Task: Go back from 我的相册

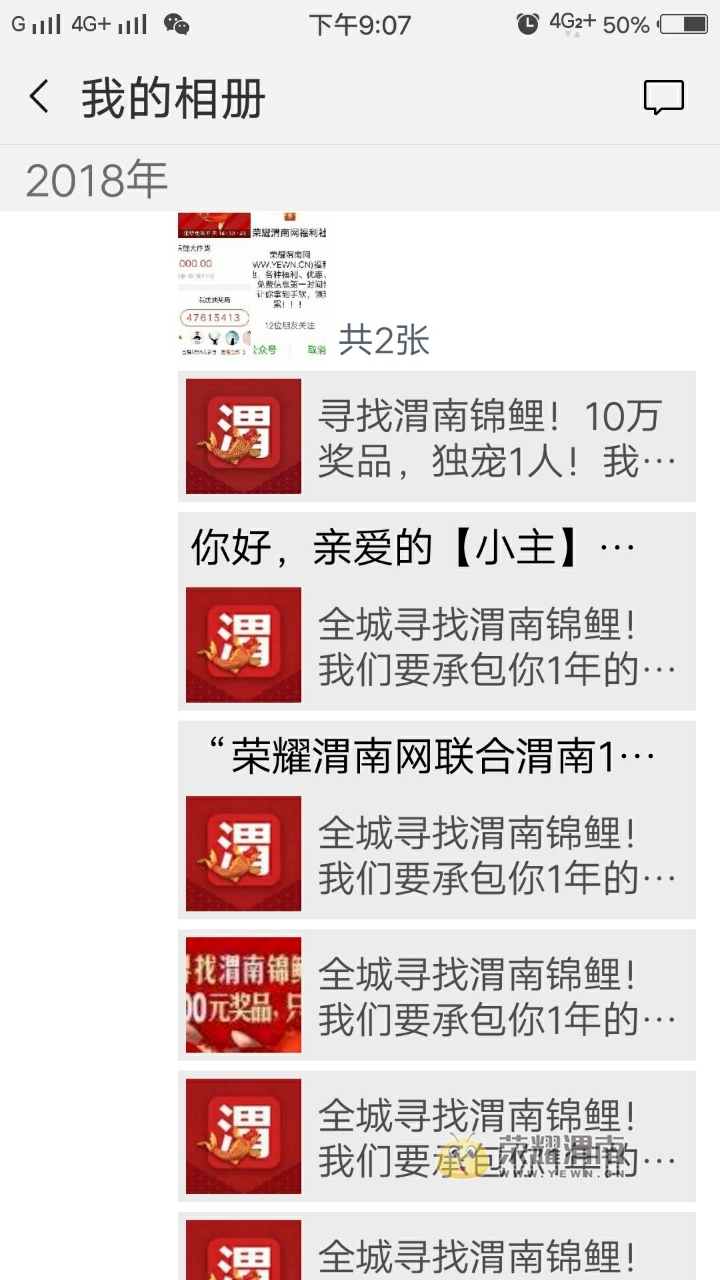Action: (40, 98)
